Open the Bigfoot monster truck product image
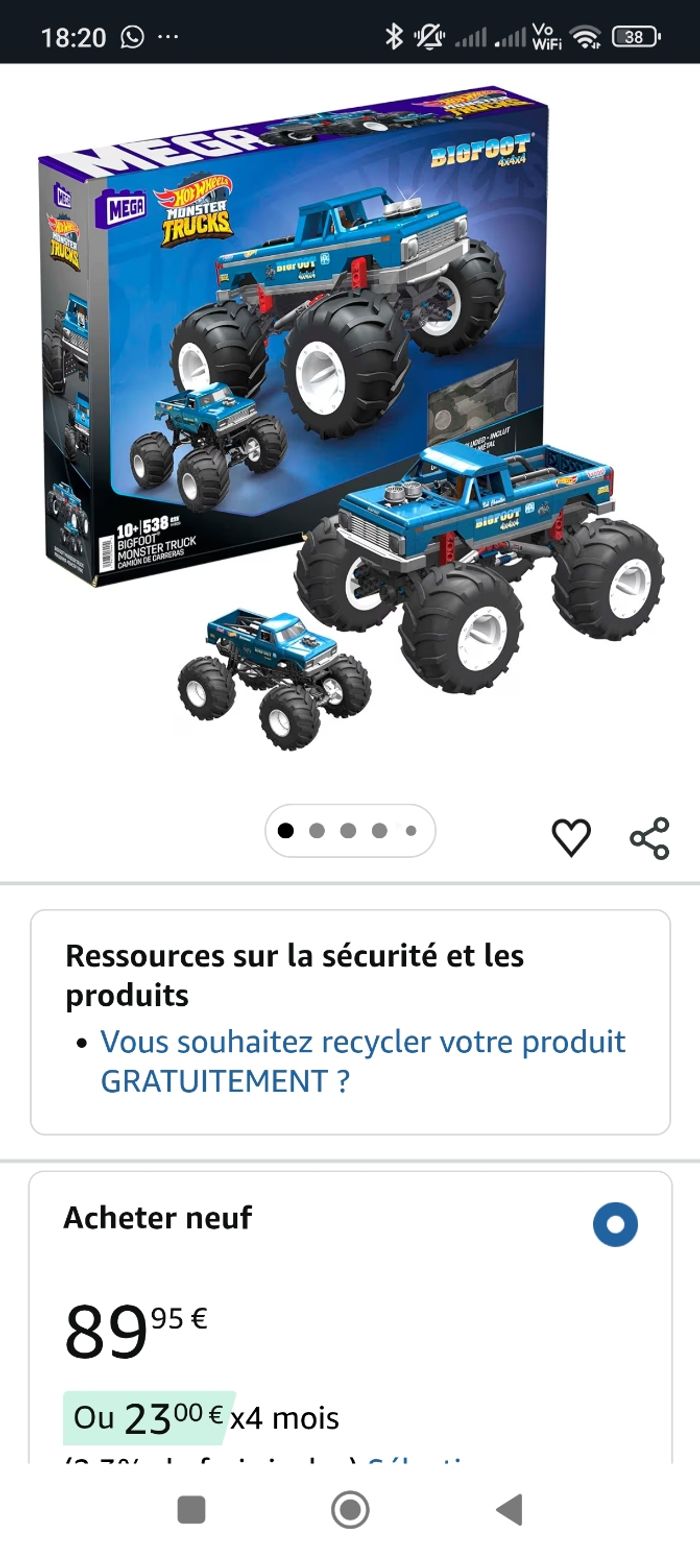This screenshot has width=700, height=1555. 350,420
